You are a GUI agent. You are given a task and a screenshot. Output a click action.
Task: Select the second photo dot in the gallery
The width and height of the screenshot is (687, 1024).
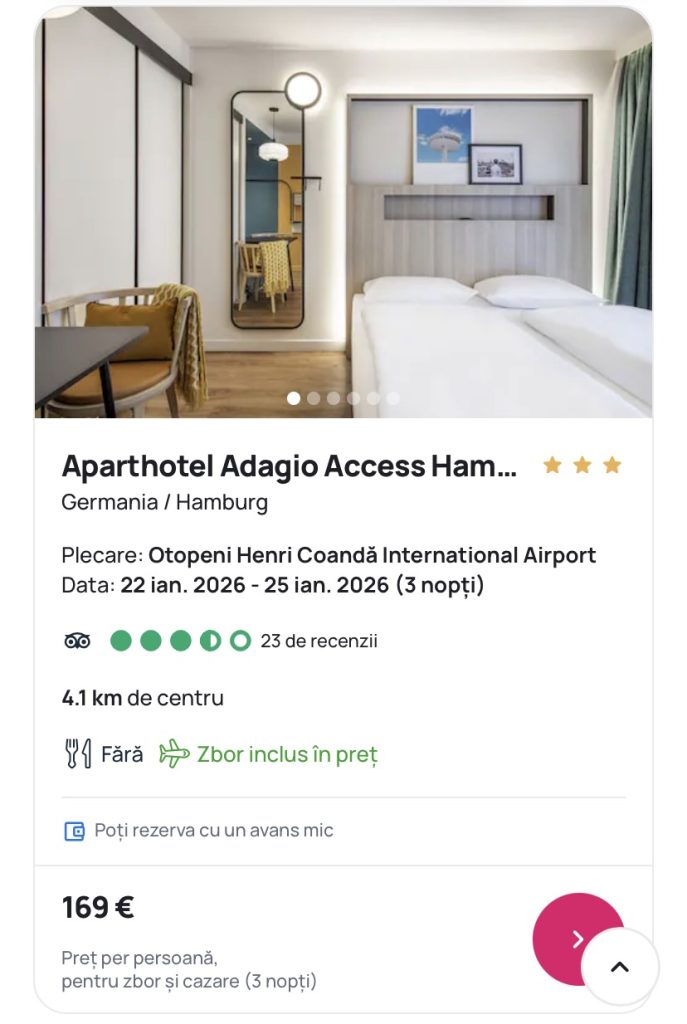click(x=313, y=398)
